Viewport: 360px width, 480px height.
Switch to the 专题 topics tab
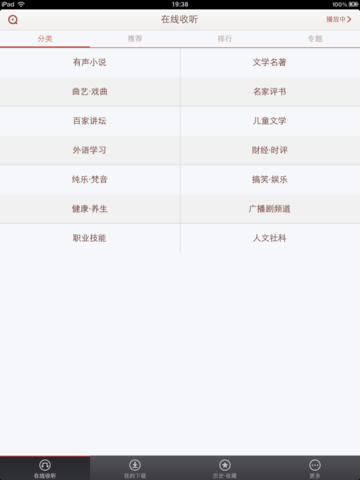[x=315, y=39]
